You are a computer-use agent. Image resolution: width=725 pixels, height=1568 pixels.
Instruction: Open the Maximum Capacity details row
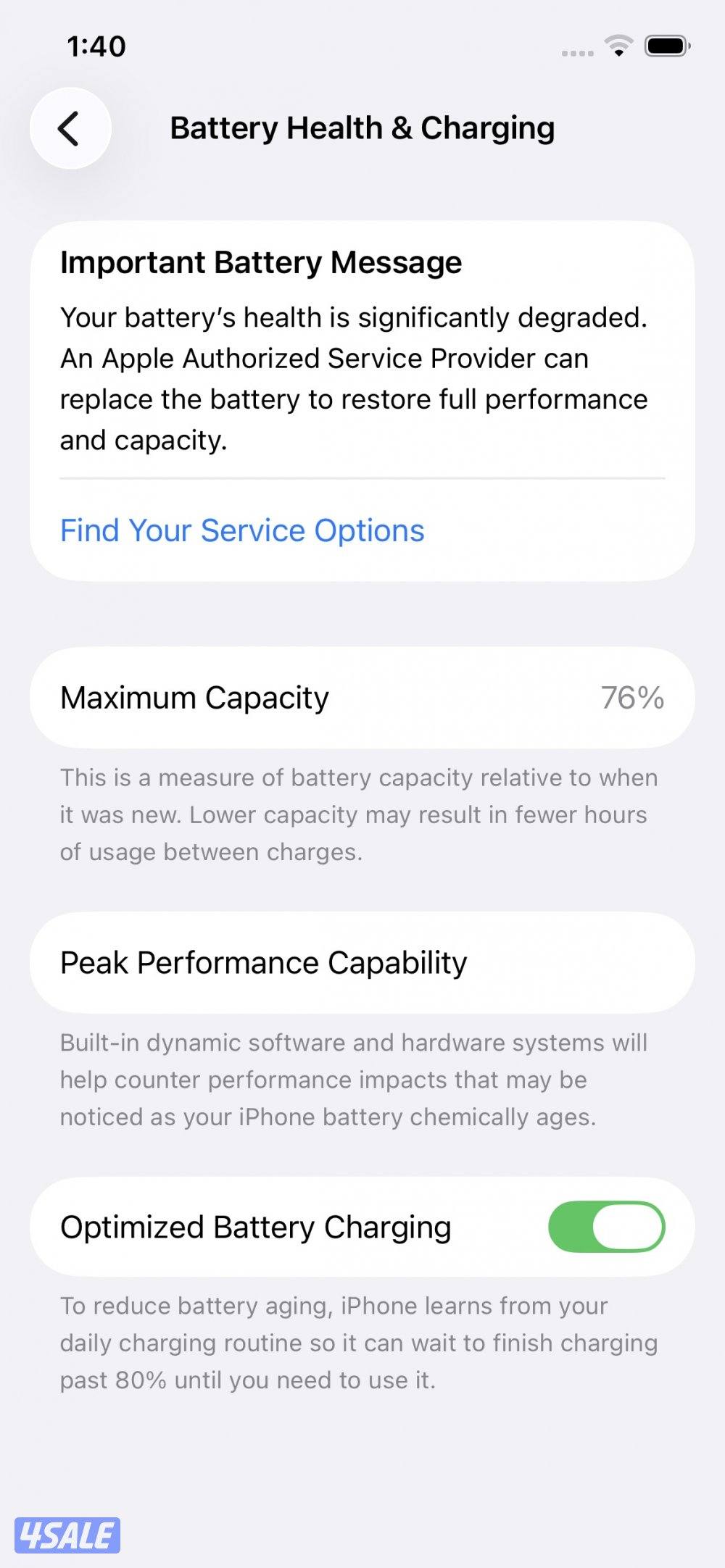pos(362,697)
